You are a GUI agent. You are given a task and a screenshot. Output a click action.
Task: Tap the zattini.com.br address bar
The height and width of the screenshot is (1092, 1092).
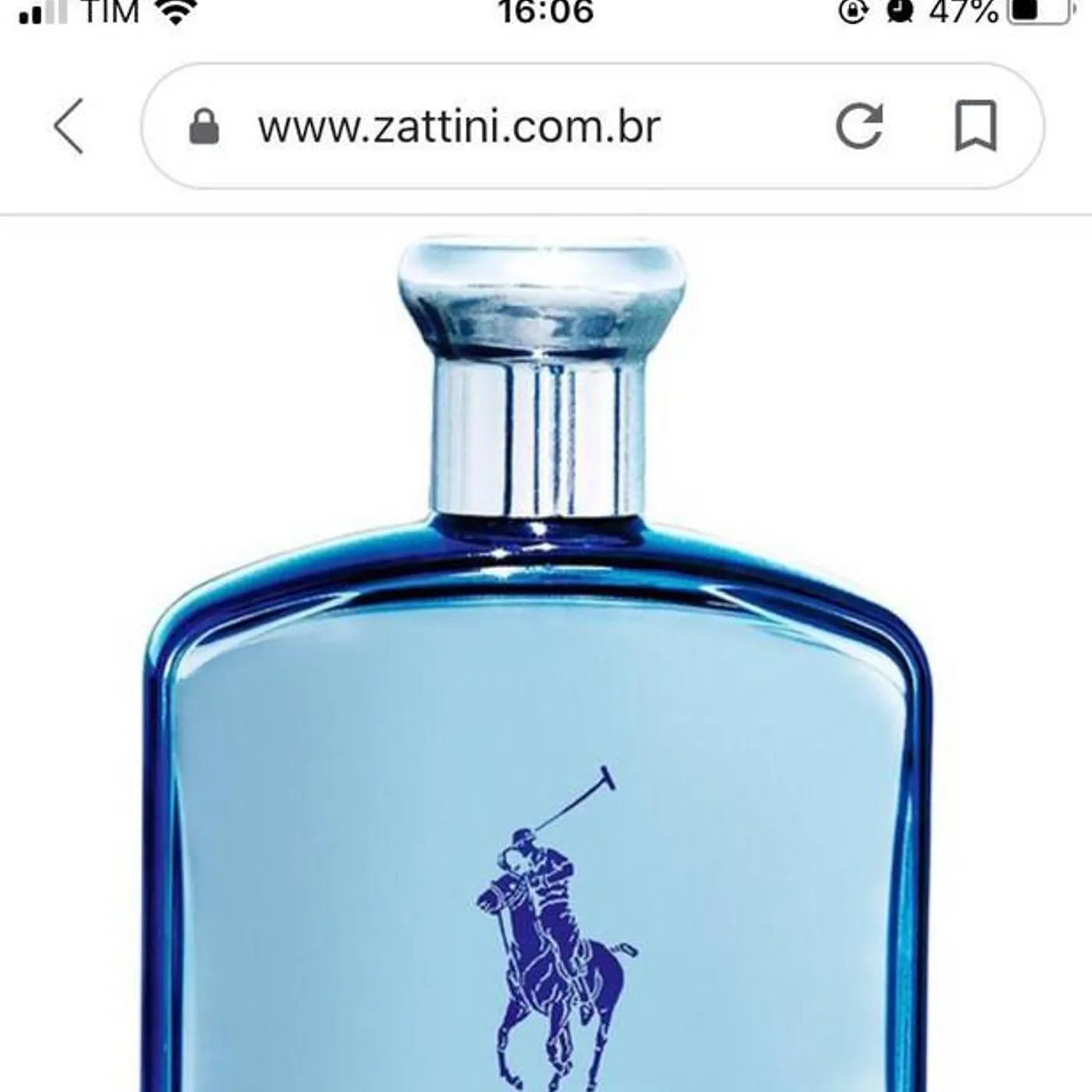pyautogui.click(x=460, y=126)
